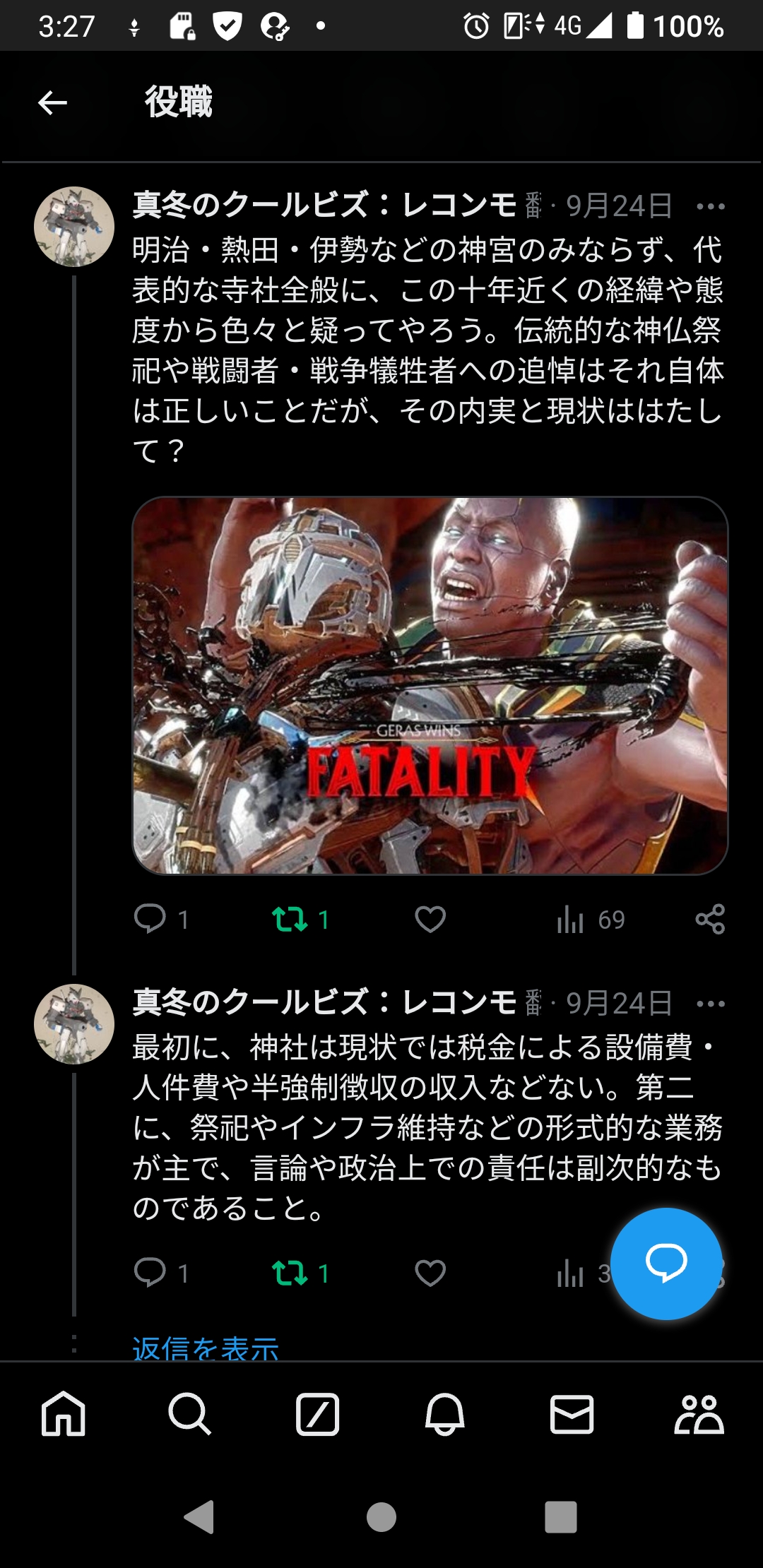This screenshot has width=763, height=1568.
Task: Open the Communities people tab
Action: pos(699,1415)
